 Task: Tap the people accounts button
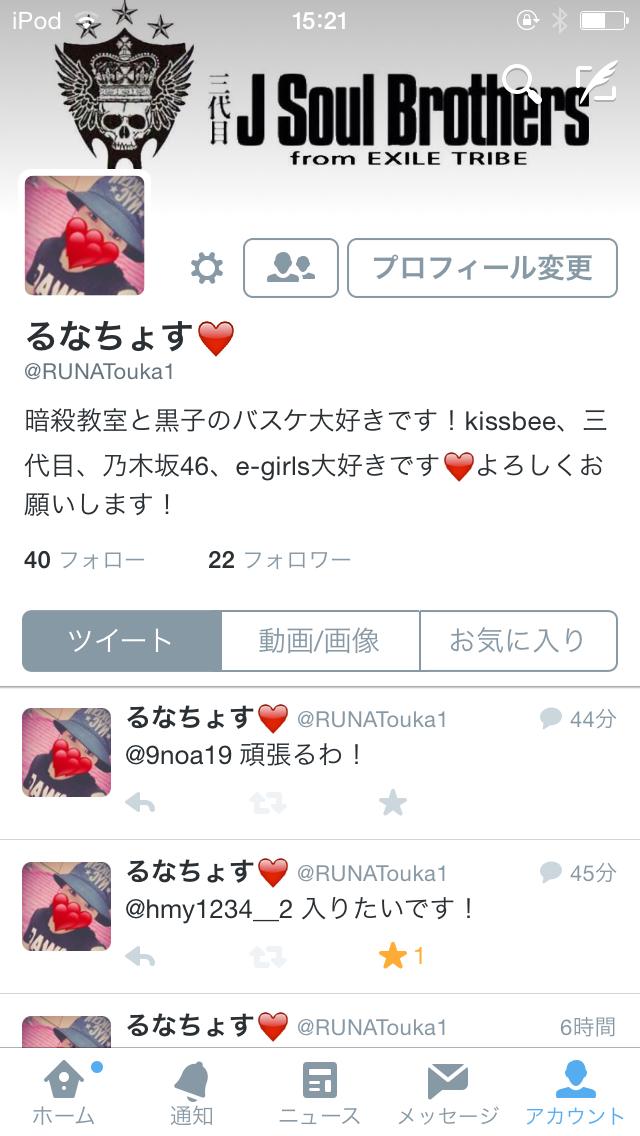291,268
